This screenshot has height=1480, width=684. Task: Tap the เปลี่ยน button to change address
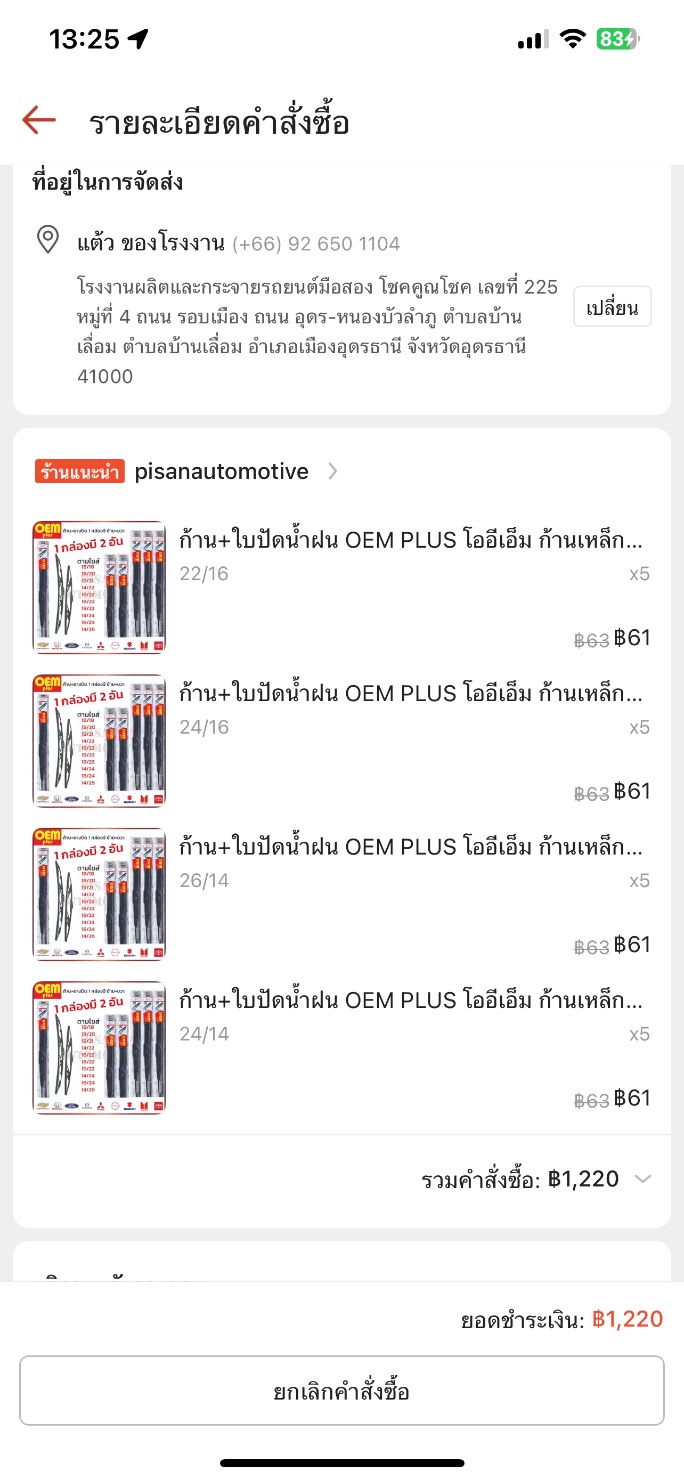pyautogui.click(x=612, y=307)
